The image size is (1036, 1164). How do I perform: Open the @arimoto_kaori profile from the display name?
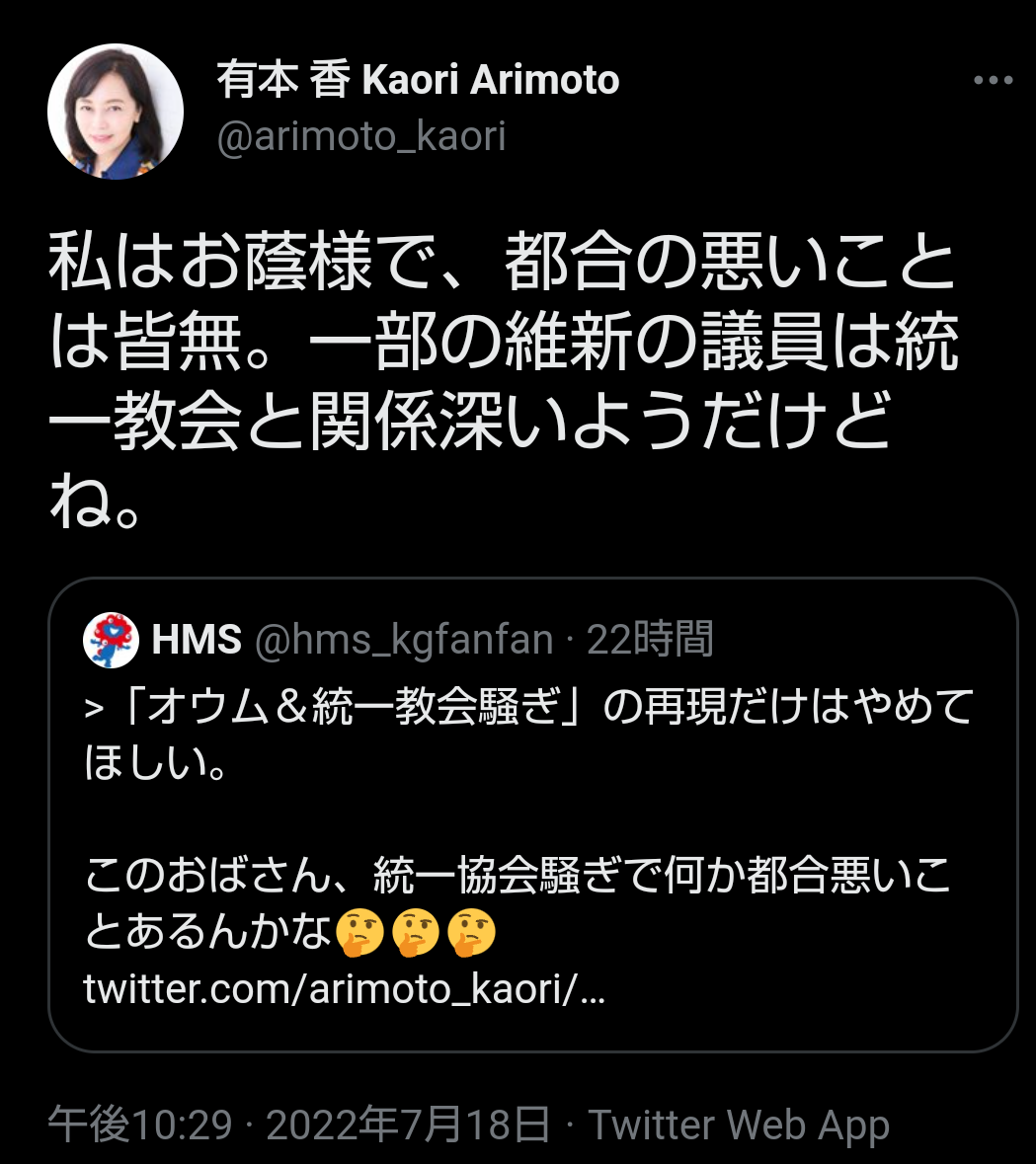(418, 81)
